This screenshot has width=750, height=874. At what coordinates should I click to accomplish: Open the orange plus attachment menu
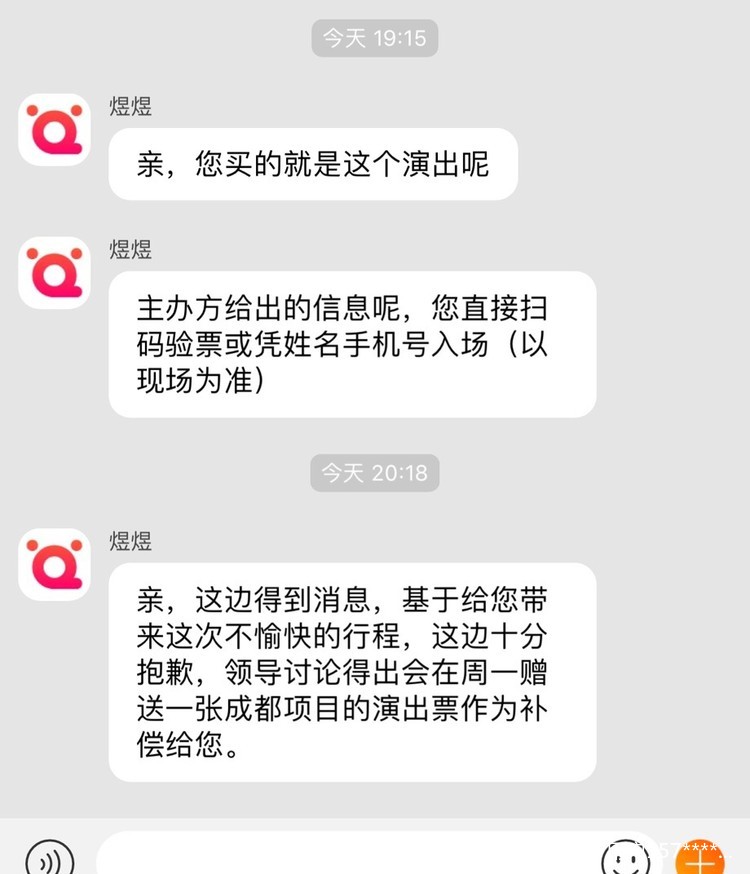point(700,858)
